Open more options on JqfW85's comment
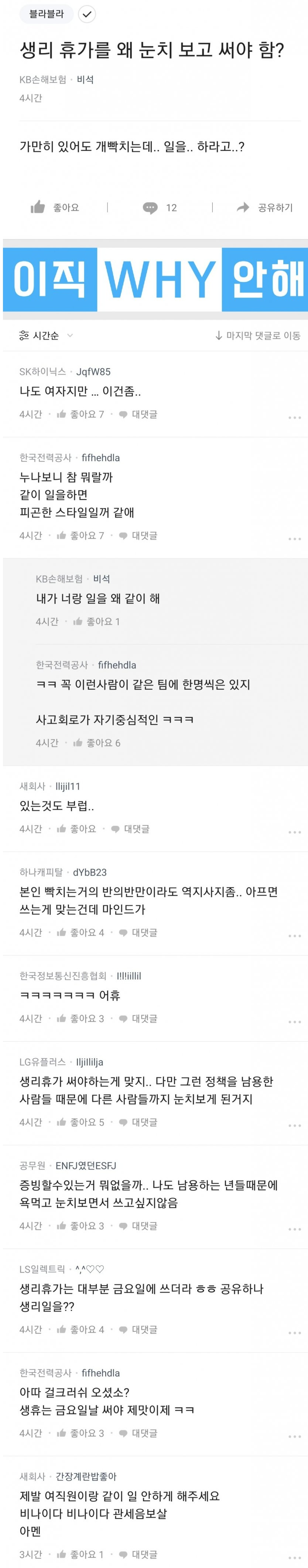Image resolution: width=308 pixels, height=1568 pixels. click(295, 418)
